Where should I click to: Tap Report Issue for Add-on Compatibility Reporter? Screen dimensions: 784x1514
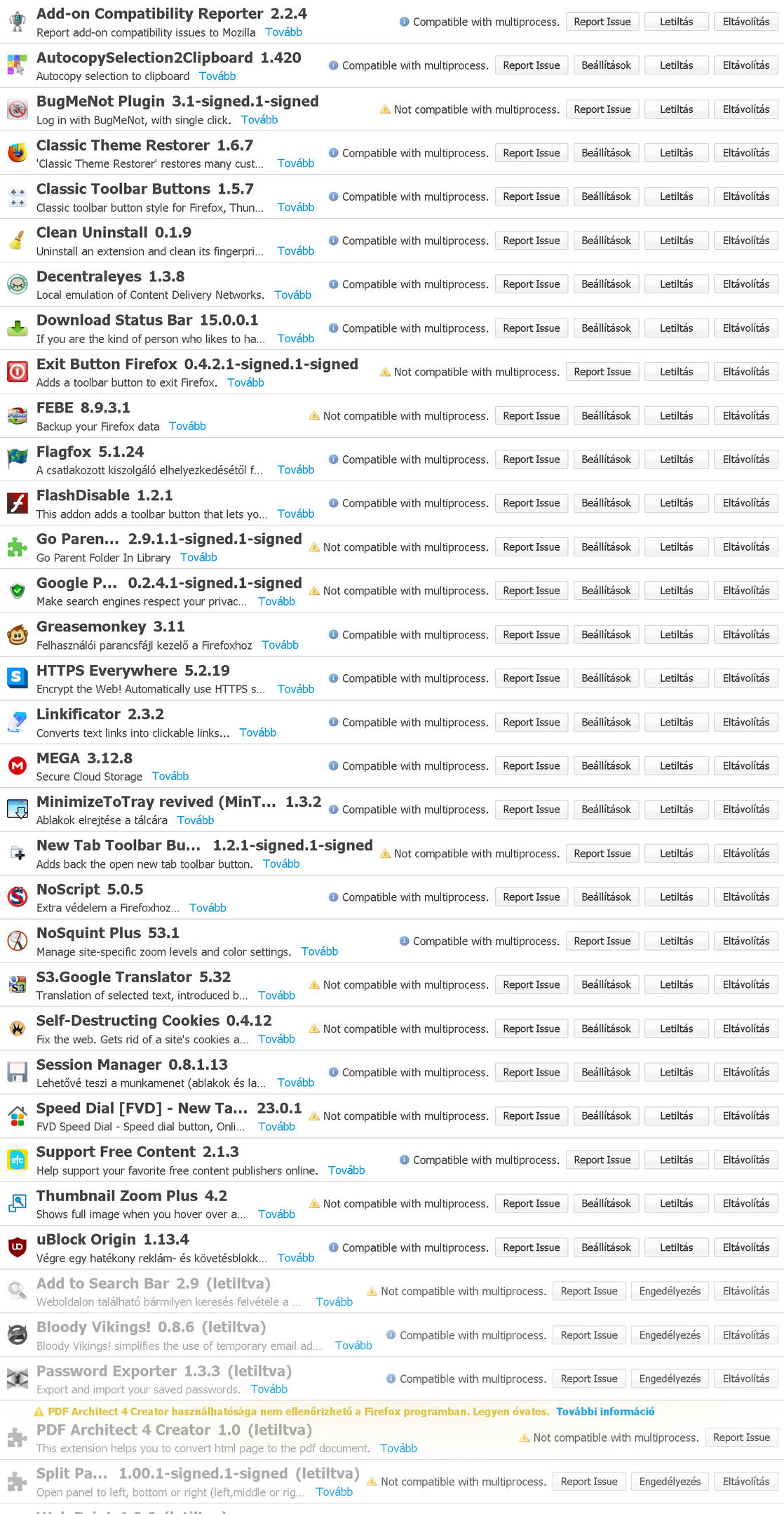click(602, 22)
